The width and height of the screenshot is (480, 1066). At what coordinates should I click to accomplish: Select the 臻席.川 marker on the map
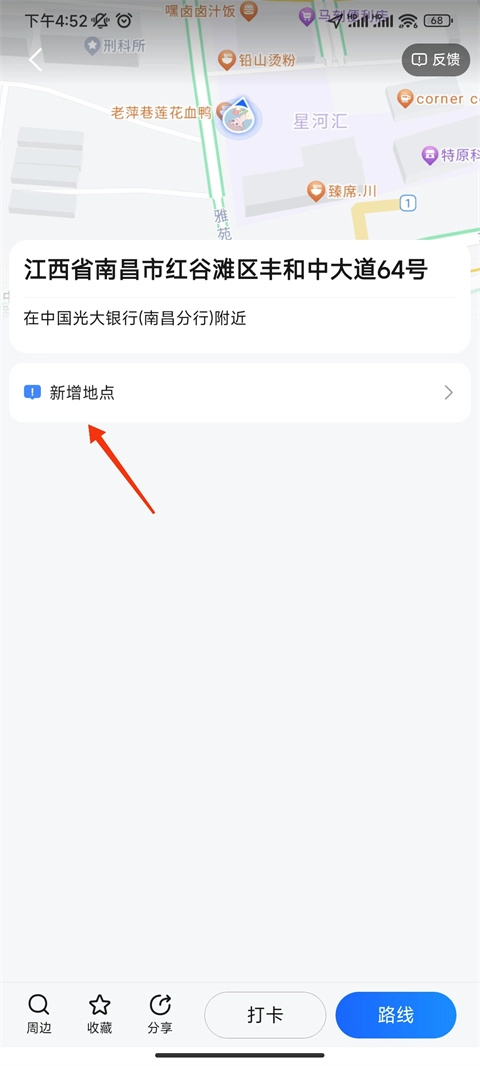(342, 191)
